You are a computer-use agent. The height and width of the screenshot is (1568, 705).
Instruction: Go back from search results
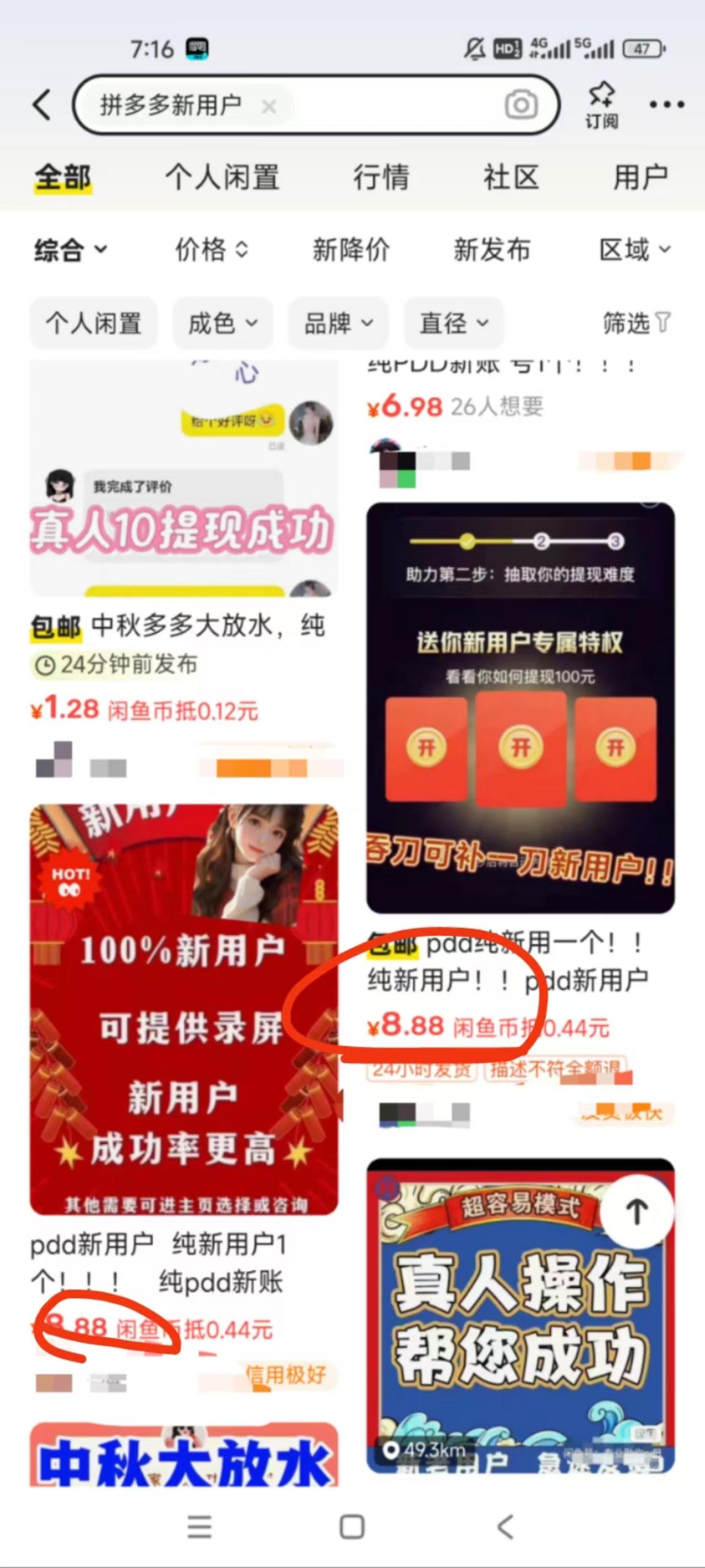[42, 105]
